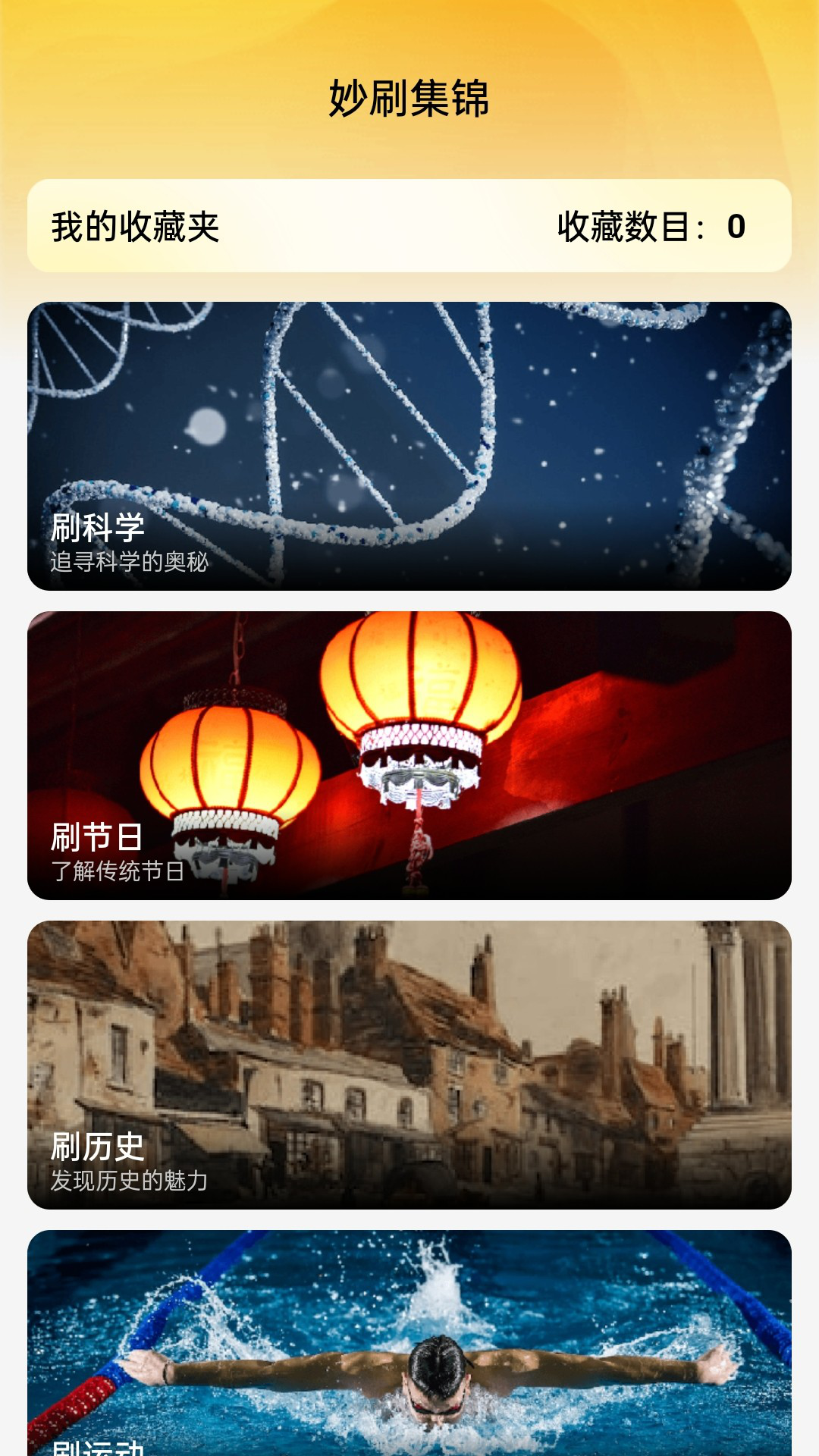This screenshot has width=819, height=1456.
Task: Open the 刷节日 festival category card
Action: click(x=409, y=758)
